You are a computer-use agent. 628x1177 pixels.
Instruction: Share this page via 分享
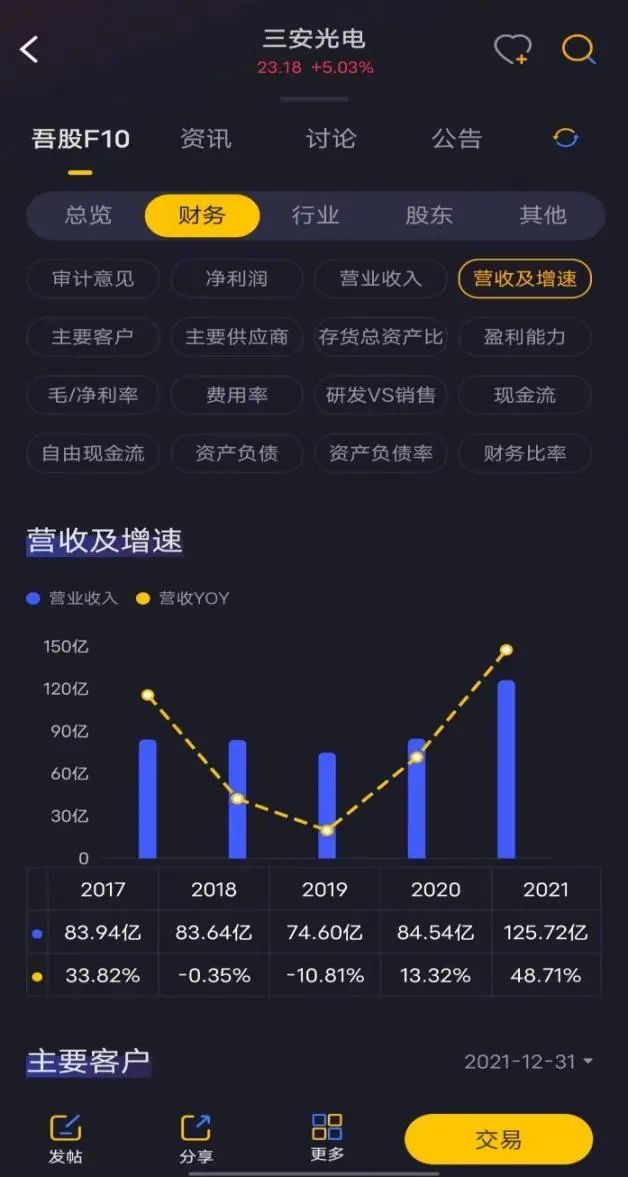pos(196,1139)
